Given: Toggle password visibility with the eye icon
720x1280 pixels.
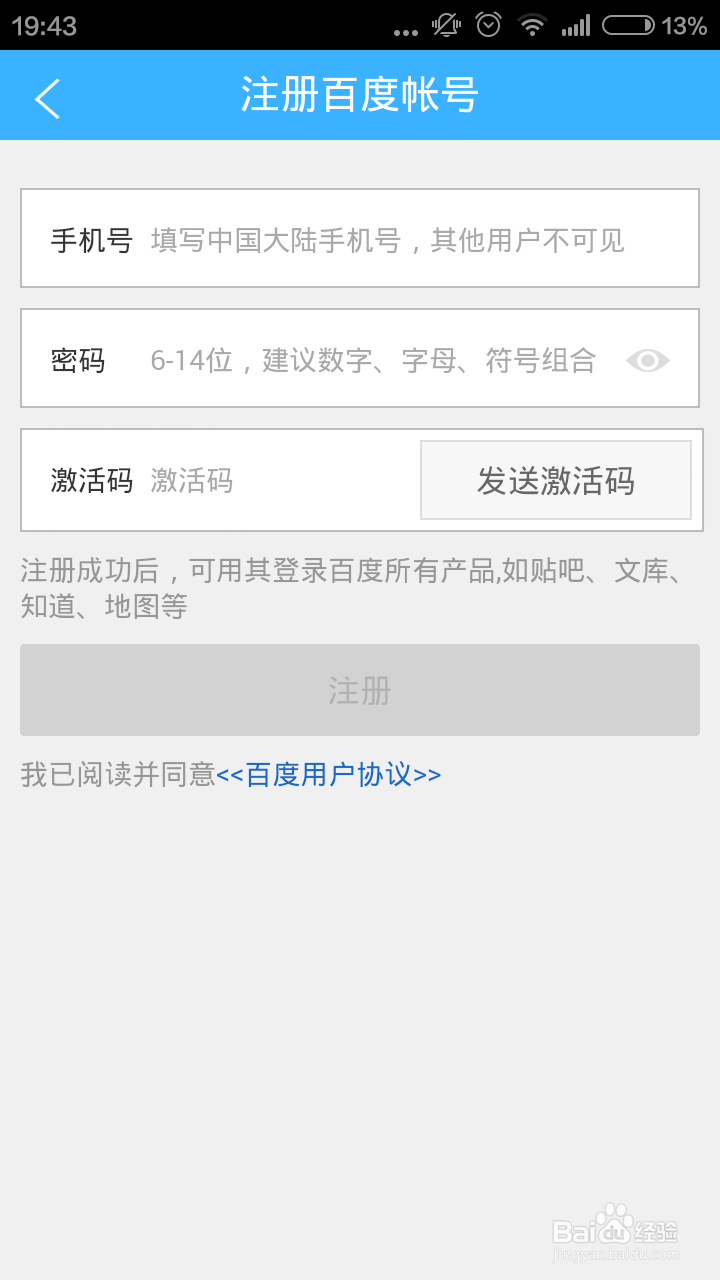Looking at the screenshot, I should coord(648,360).
